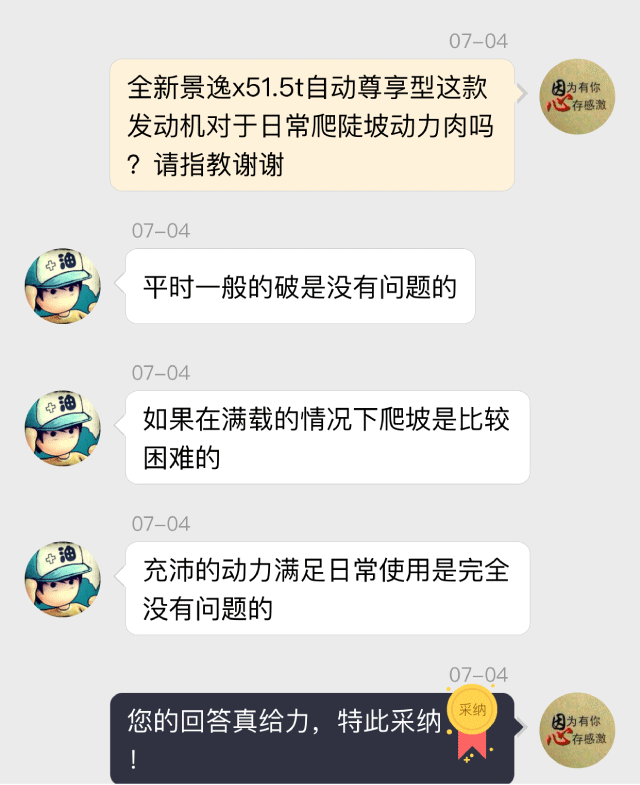Open the avatar next to 充沛的动力满足日常使用 reply
Viewport: 640px width, 785px height.
(62, 579)
